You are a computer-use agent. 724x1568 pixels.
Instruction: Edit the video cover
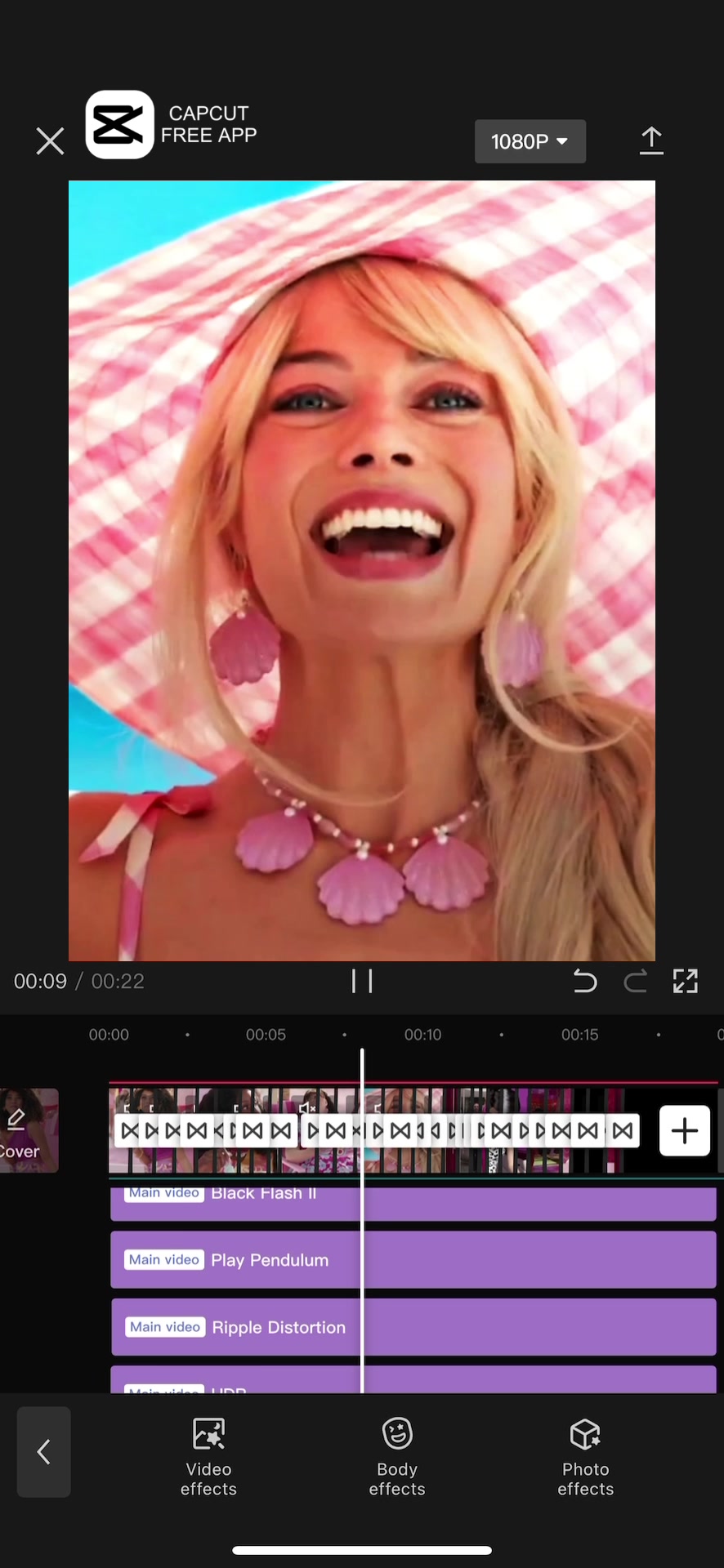coord(25,1130)
